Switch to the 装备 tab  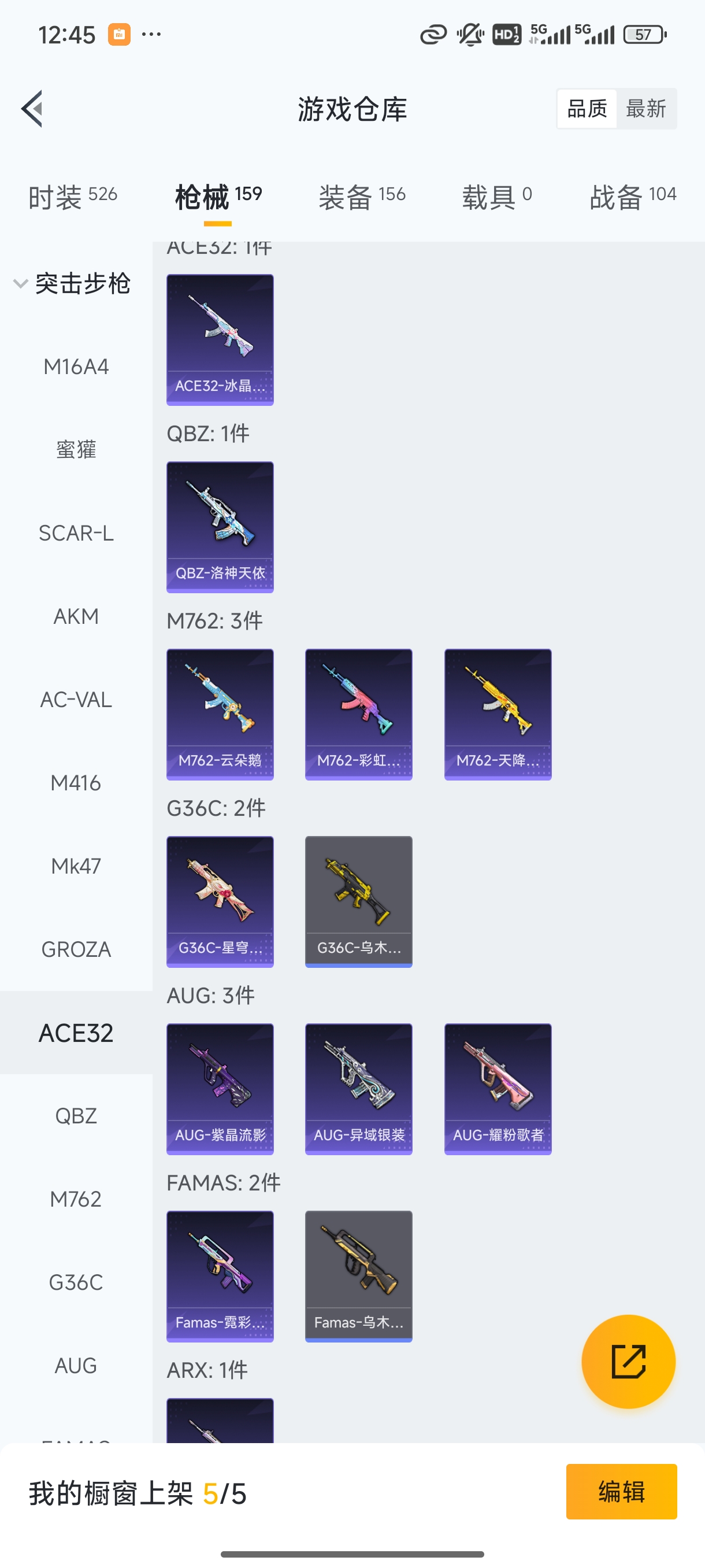click(x=361, y=197)
